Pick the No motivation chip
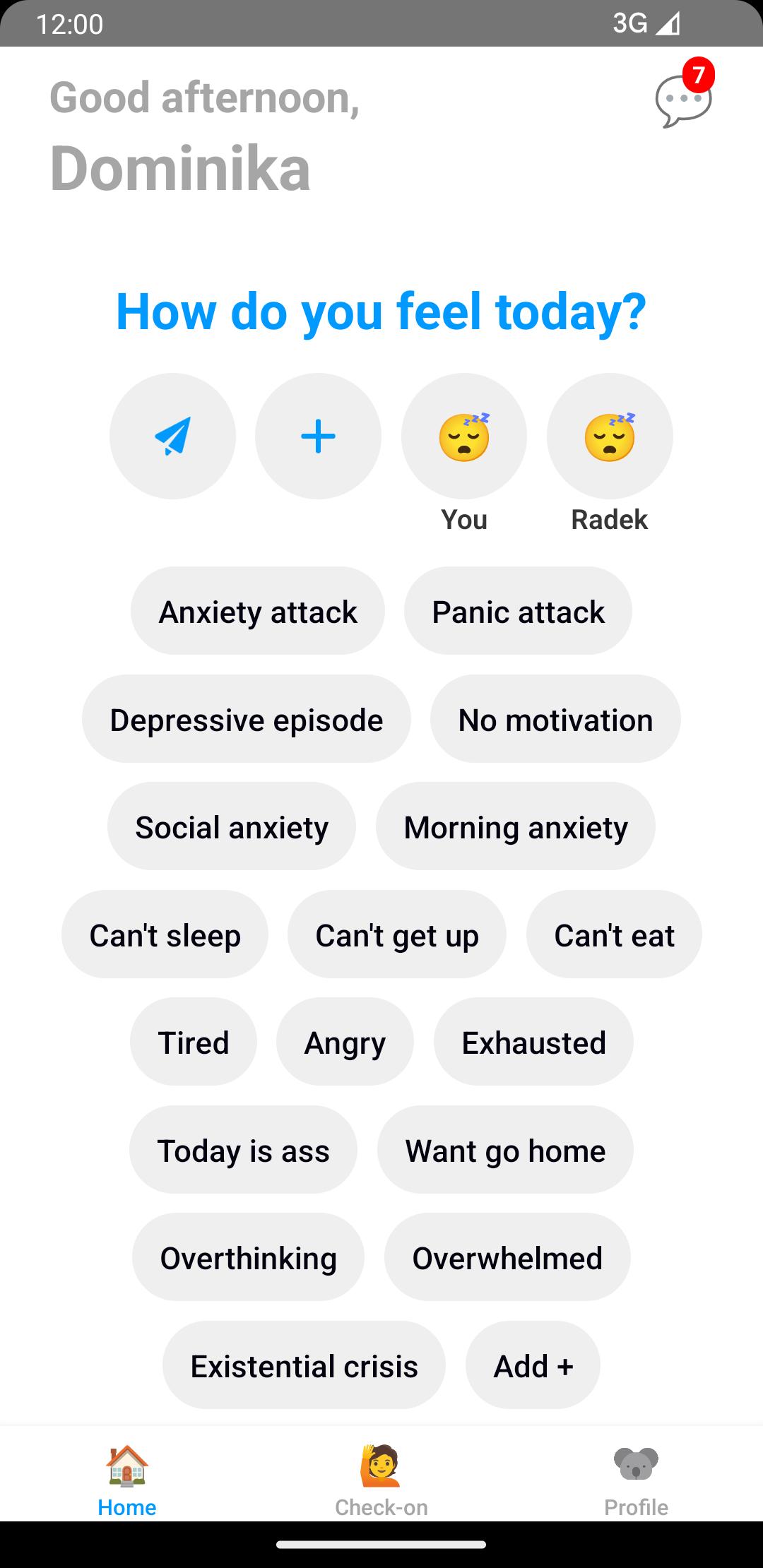This screenshot has height=1568, width=763. pyautogui.click(x=555, y=720)
